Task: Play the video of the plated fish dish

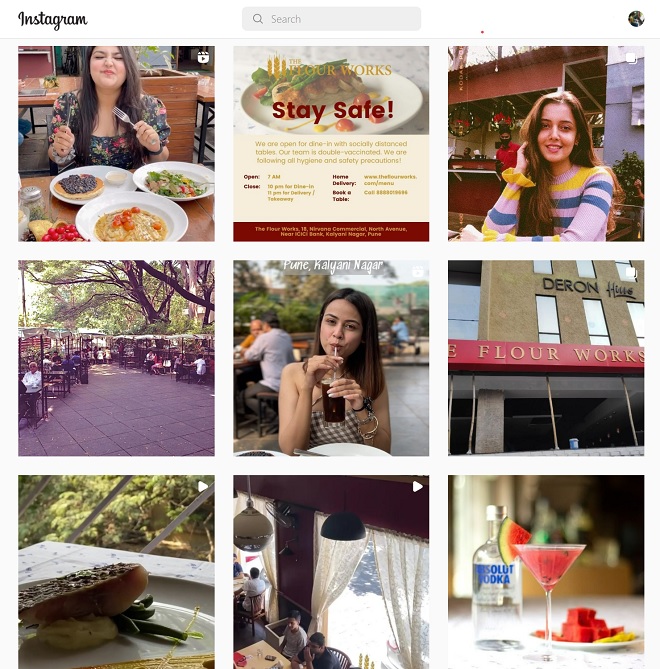Action: [x=116, y=572]
